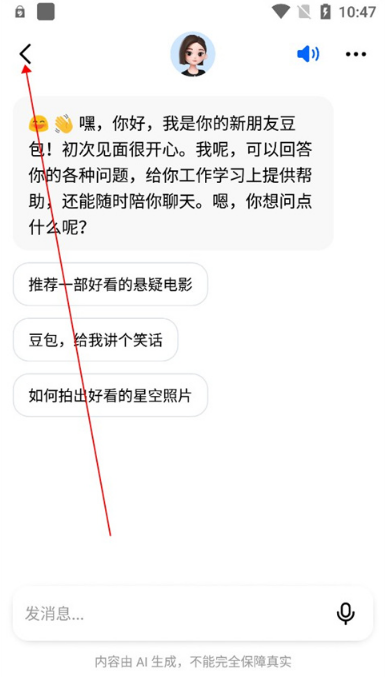The width and height of the screenshot is (387, 677).
Task: Open Doubao's avatar profile
Action: 193,54
